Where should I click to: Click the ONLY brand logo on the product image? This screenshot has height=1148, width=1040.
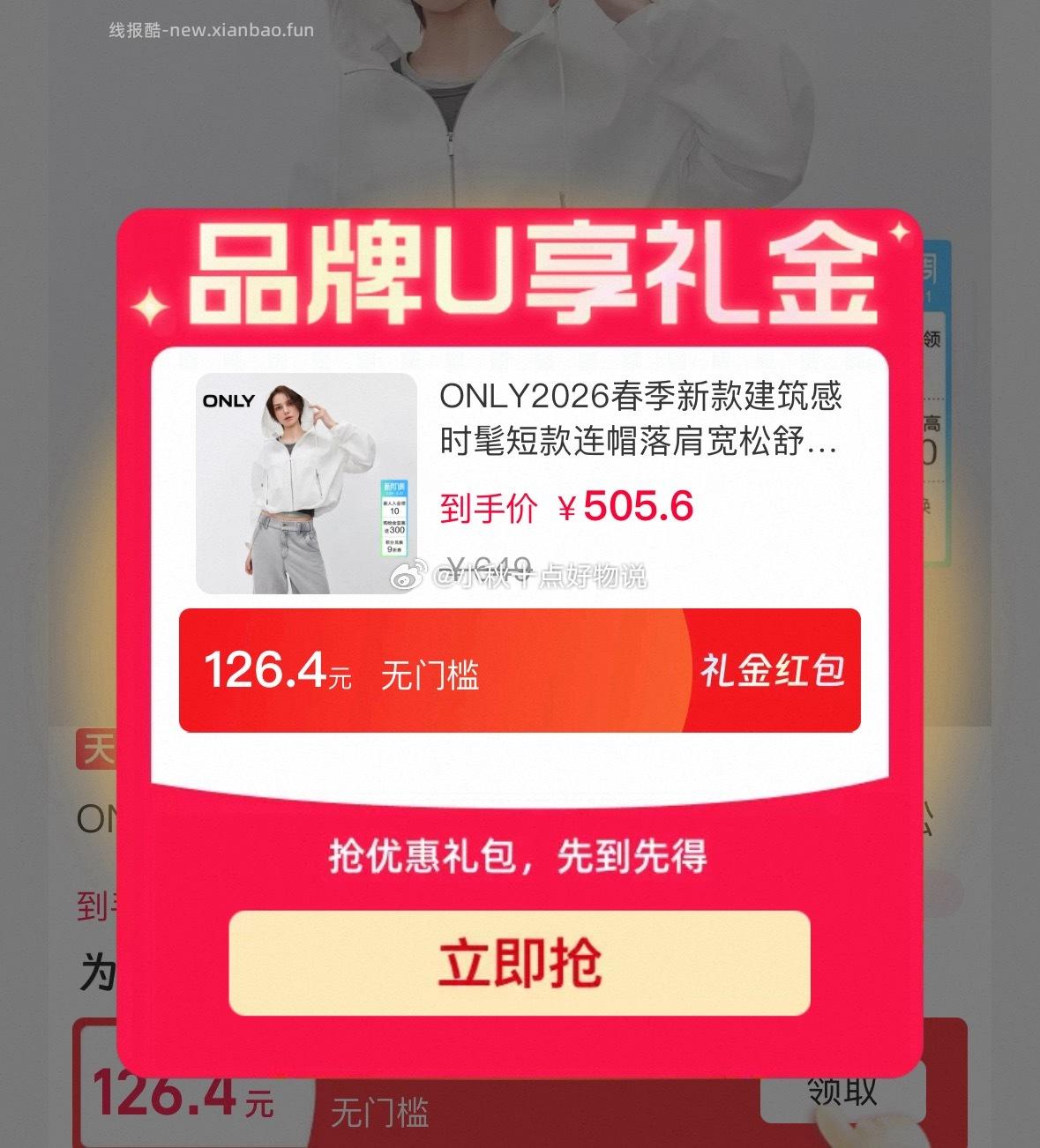pos(229,399)
